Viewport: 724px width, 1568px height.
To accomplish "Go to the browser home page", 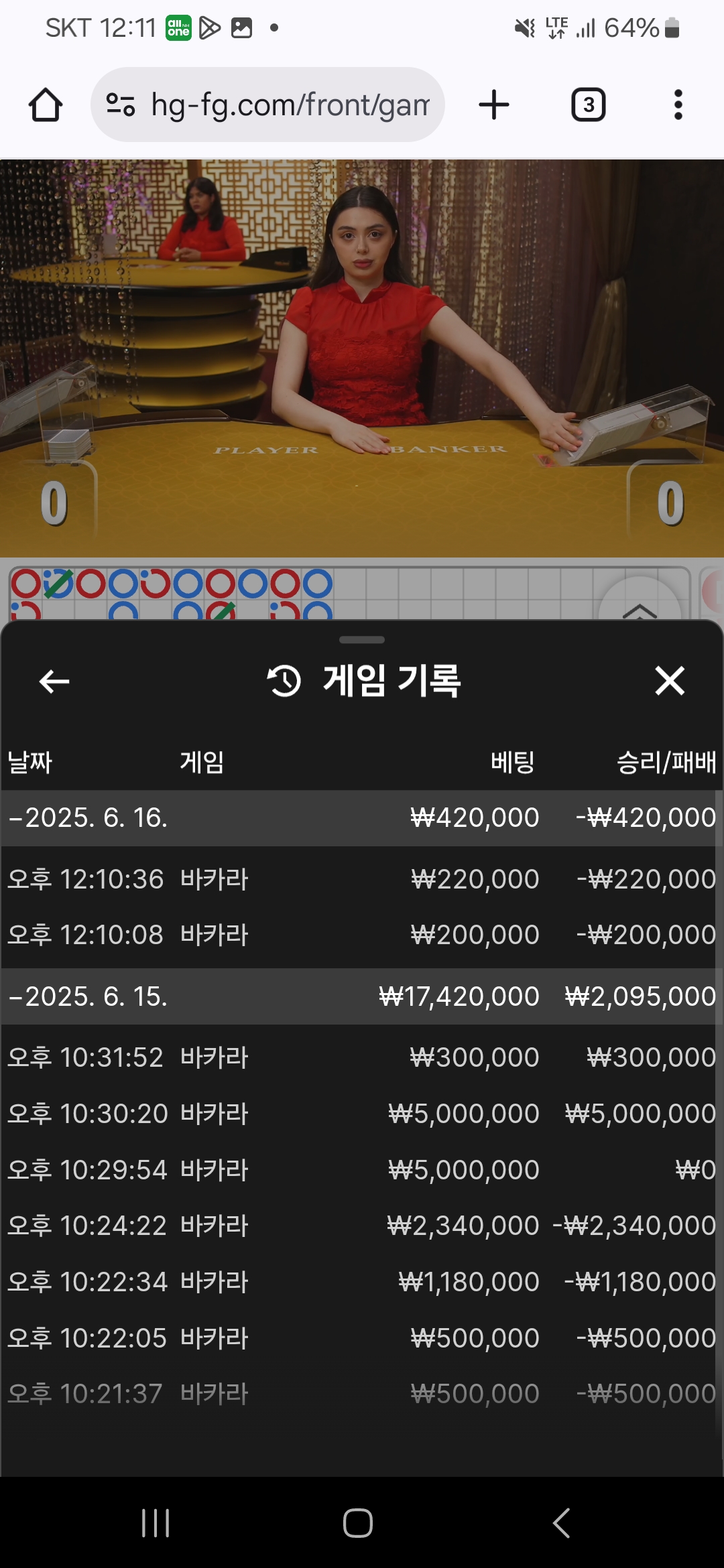I will 46,105.
